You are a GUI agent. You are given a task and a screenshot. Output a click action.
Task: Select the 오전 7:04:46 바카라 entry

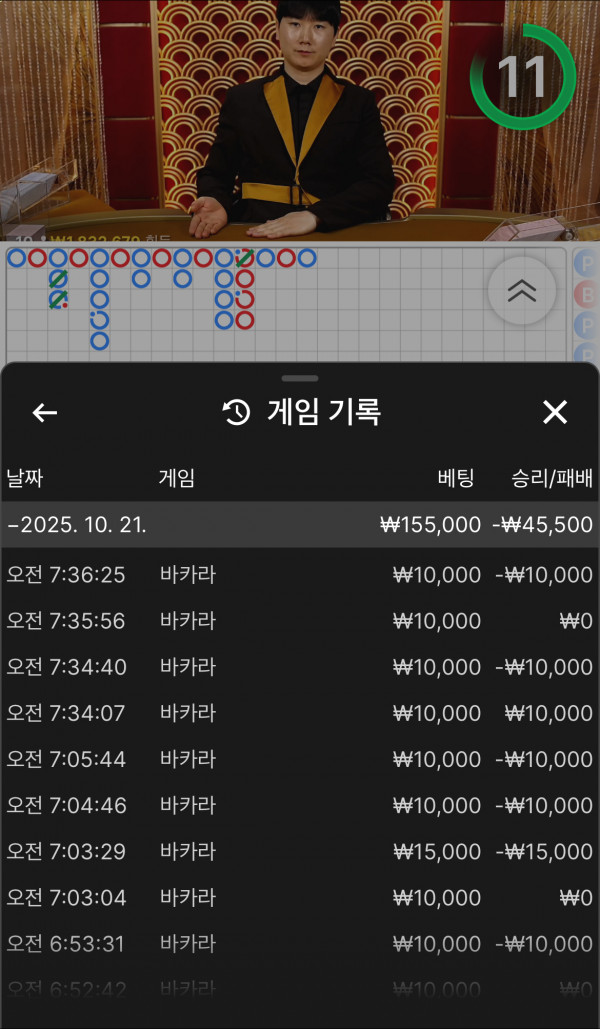300,805
